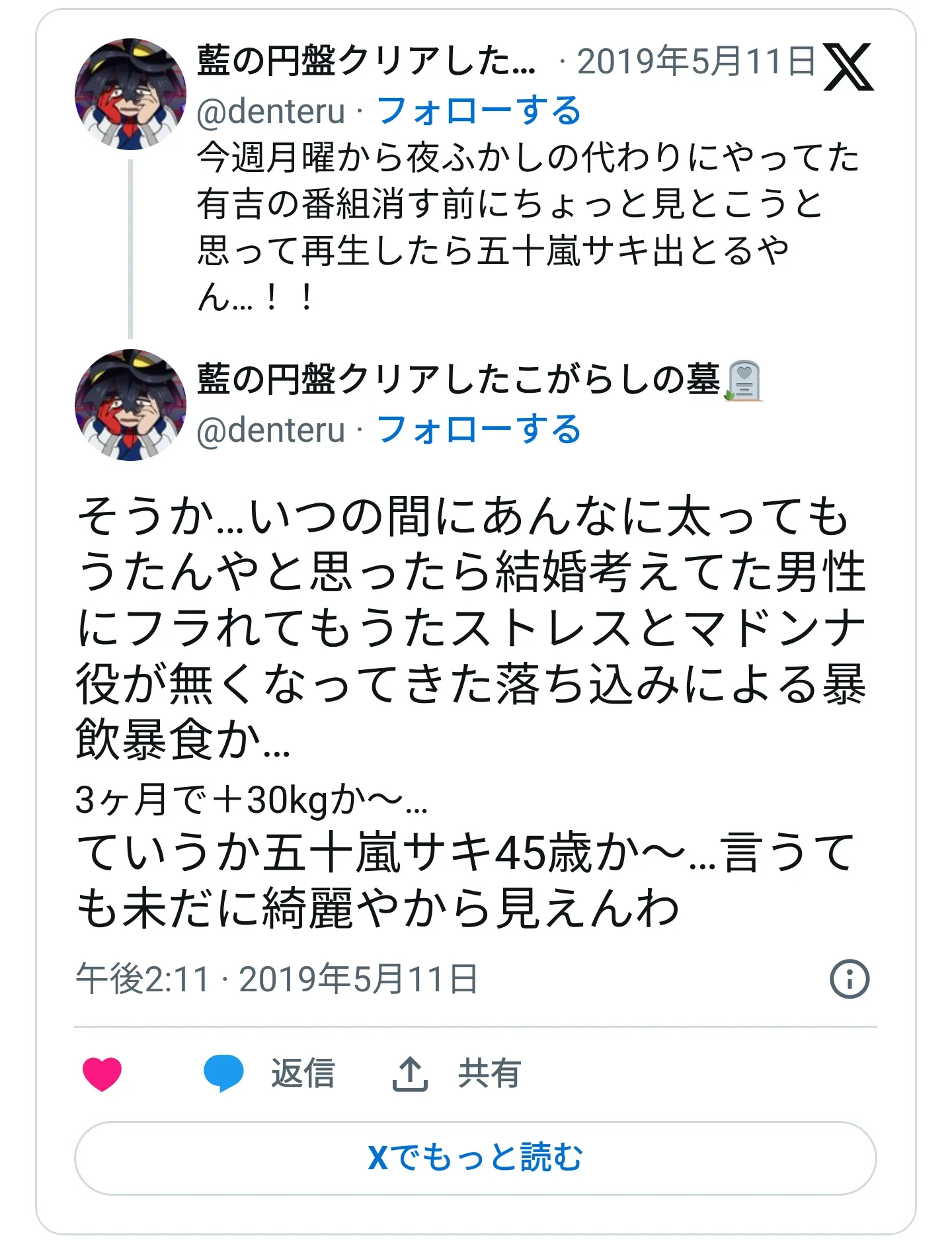The image size is (952, 1240).
Task: Open the main tweet author's avatar
Action: 130,405
